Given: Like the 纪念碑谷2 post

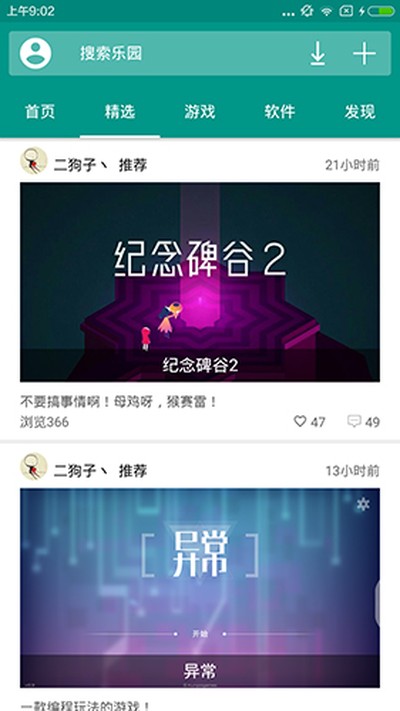Looking at the screenshot, I should tap(309, 422).
